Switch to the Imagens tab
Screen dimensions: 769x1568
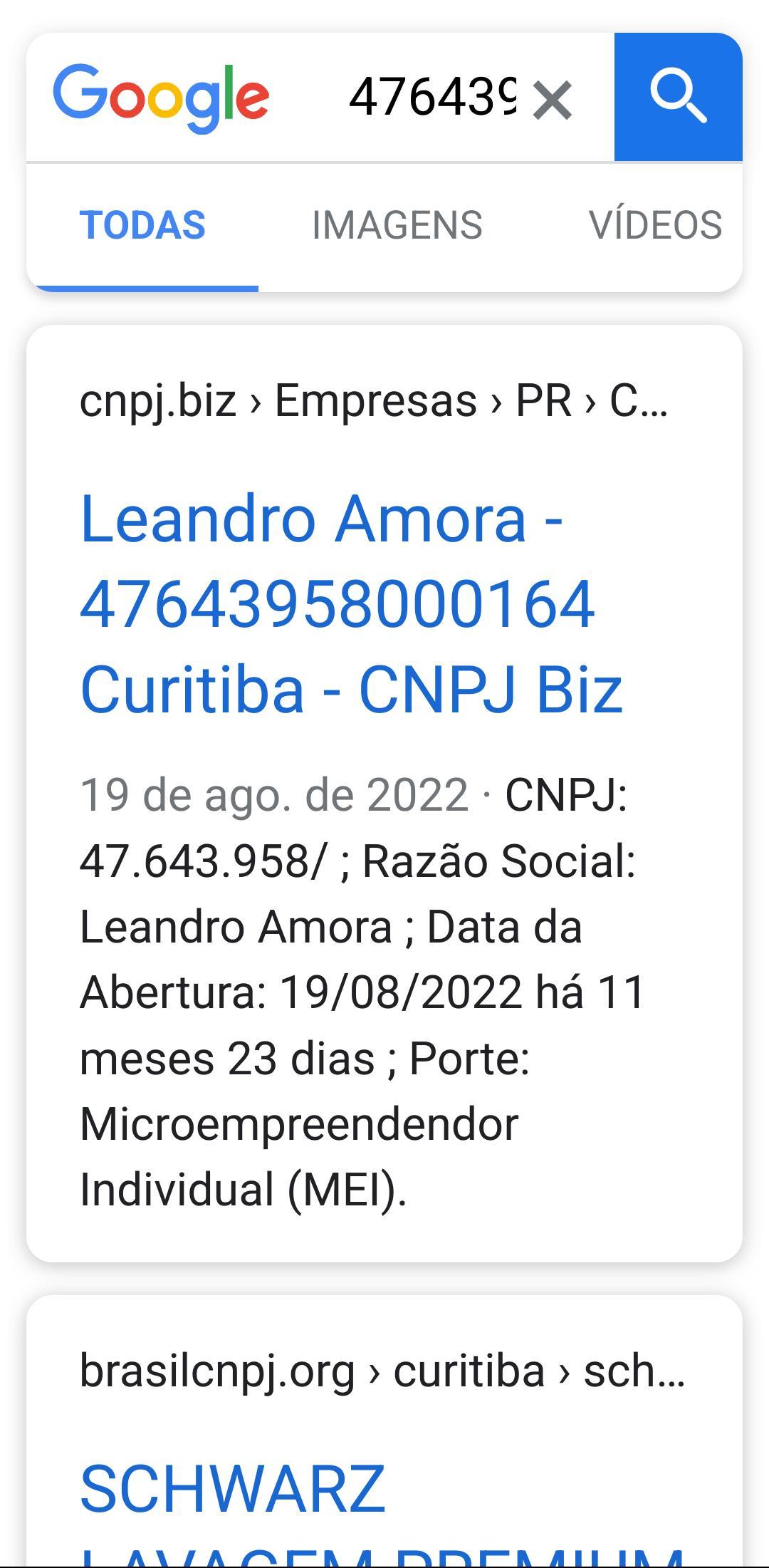coord(397,225)
